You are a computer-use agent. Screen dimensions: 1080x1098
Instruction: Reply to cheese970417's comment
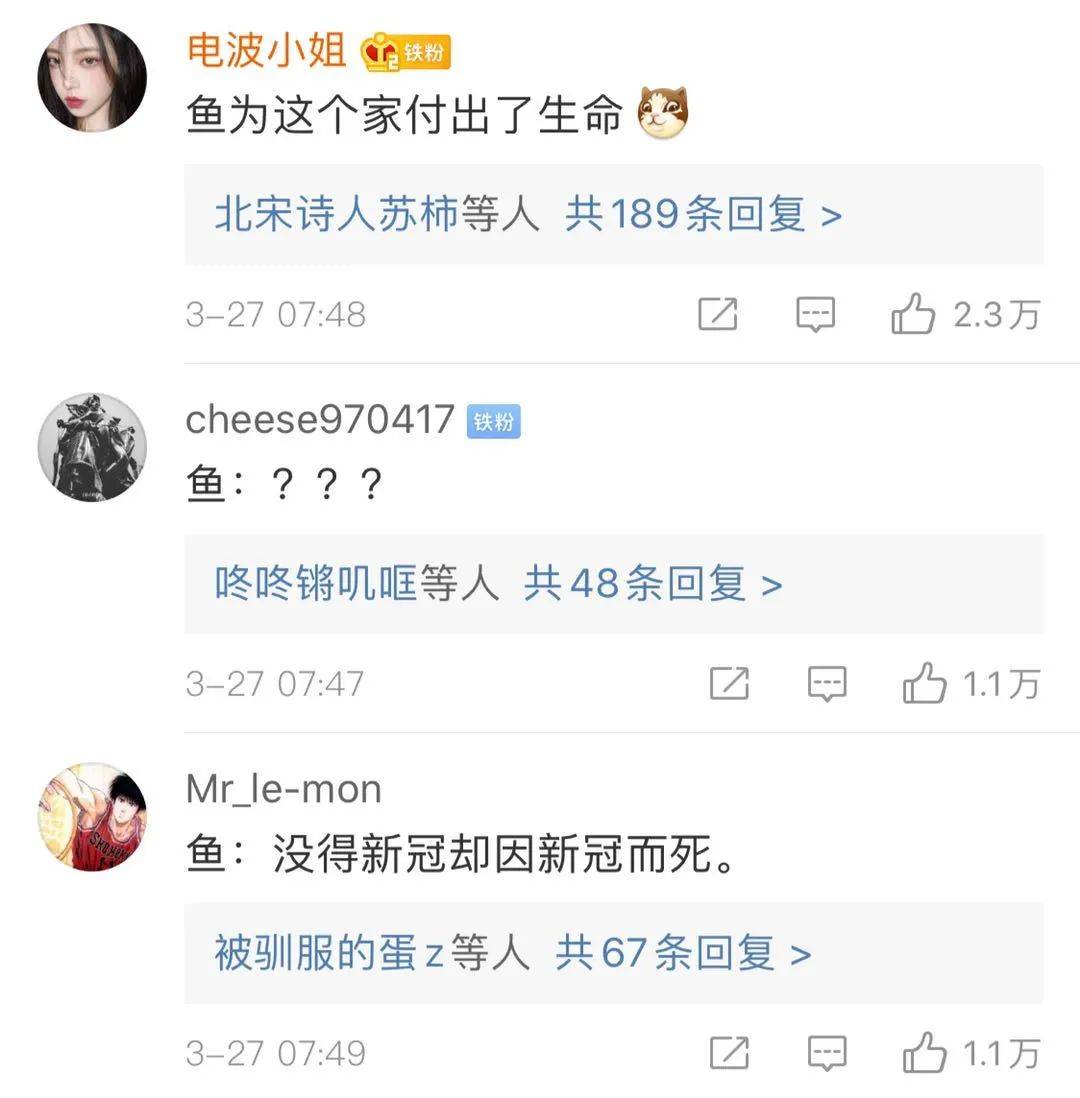[x=826, y=684]
